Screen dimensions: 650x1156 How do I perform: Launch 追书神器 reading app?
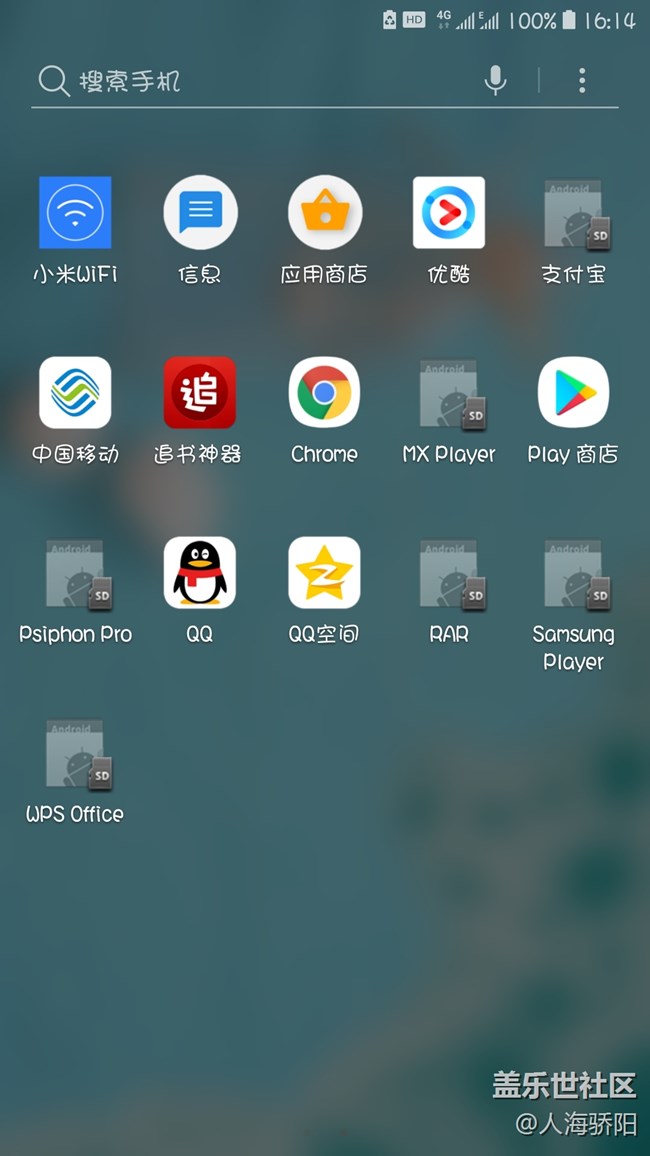point(200,393)
